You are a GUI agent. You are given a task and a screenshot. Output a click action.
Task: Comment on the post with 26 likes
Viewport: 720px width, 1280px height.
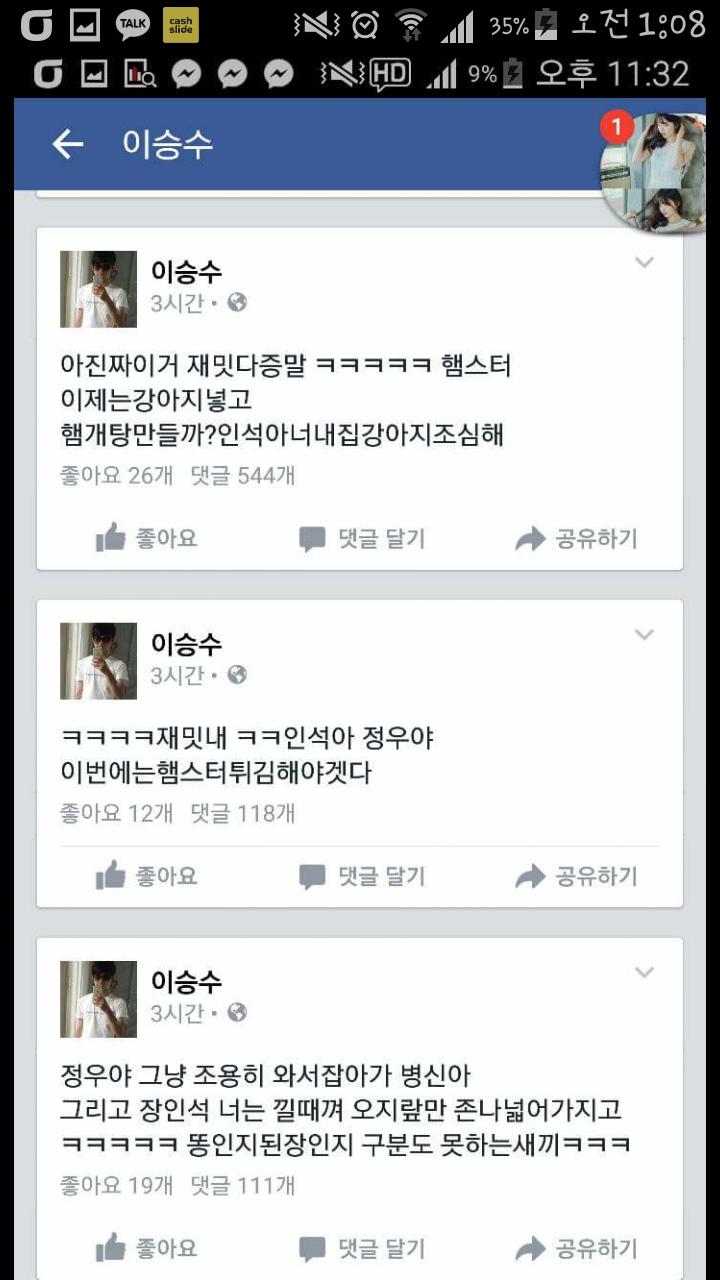point(362,539)
